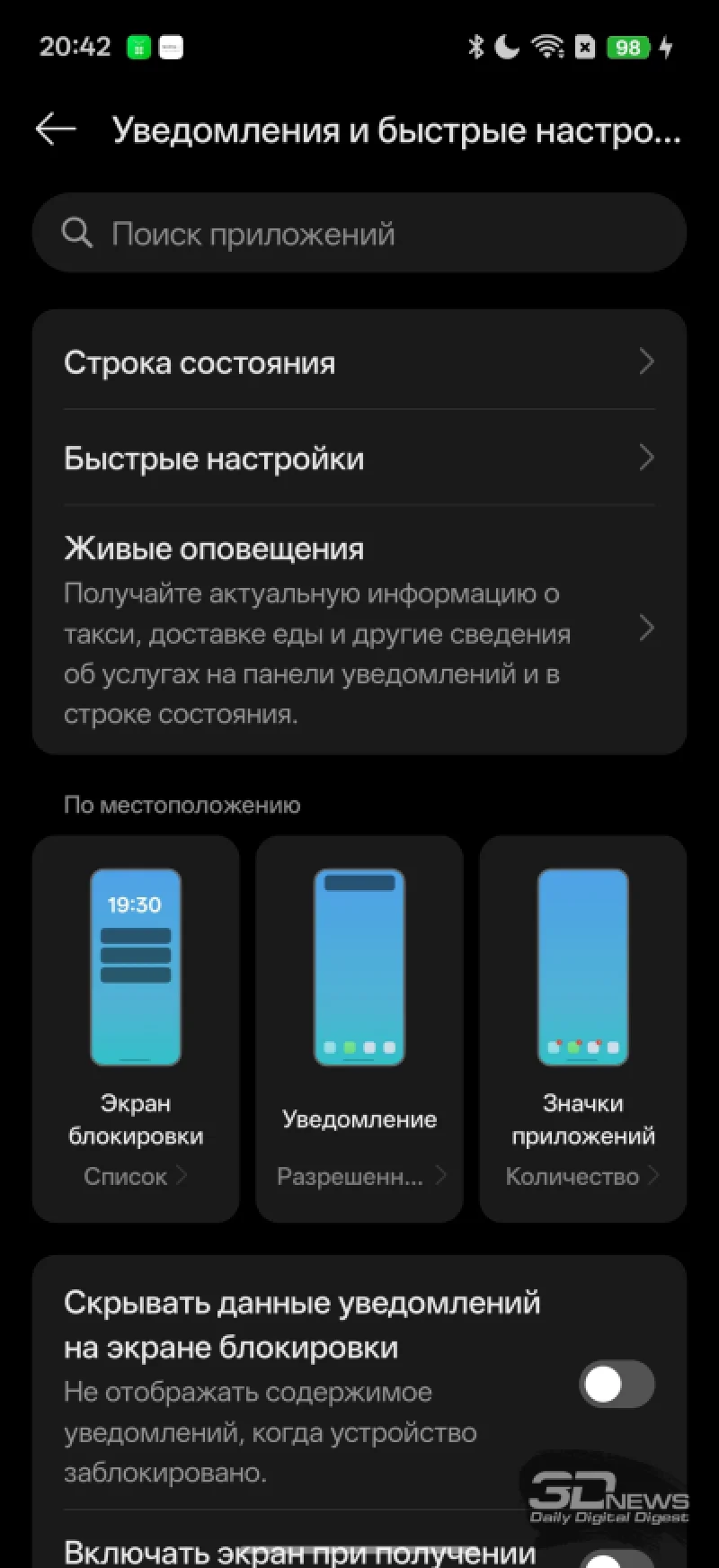Toggle 'Скрывать данные уведомлений на экране блокировки'
Viewport: 719px width, 1568px height.
617,1385
